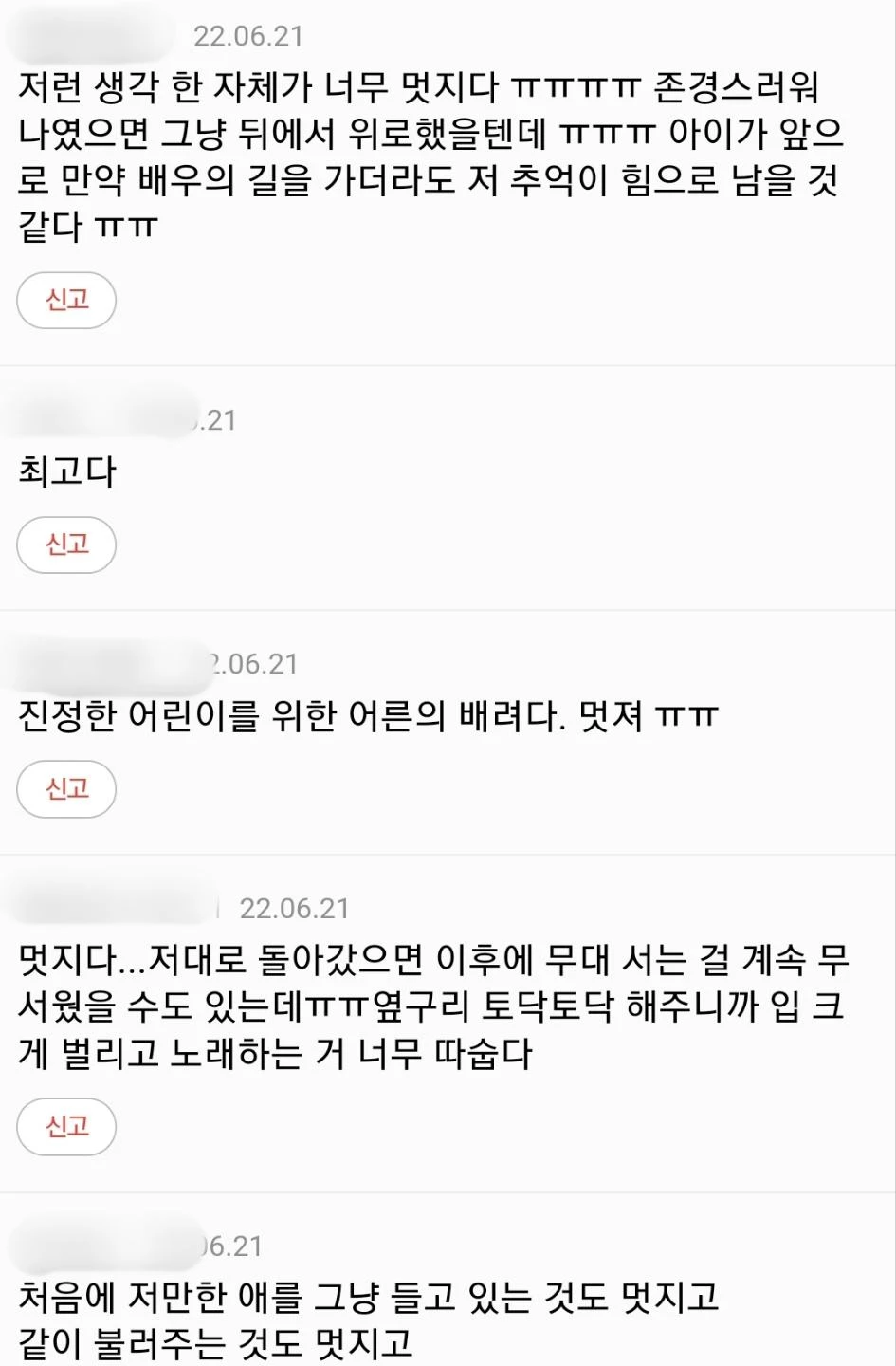Report the comment starting with 저런 생각 한 자체가
The height and width of the screenshot is (1366, 896).
(x=66, y=301)
